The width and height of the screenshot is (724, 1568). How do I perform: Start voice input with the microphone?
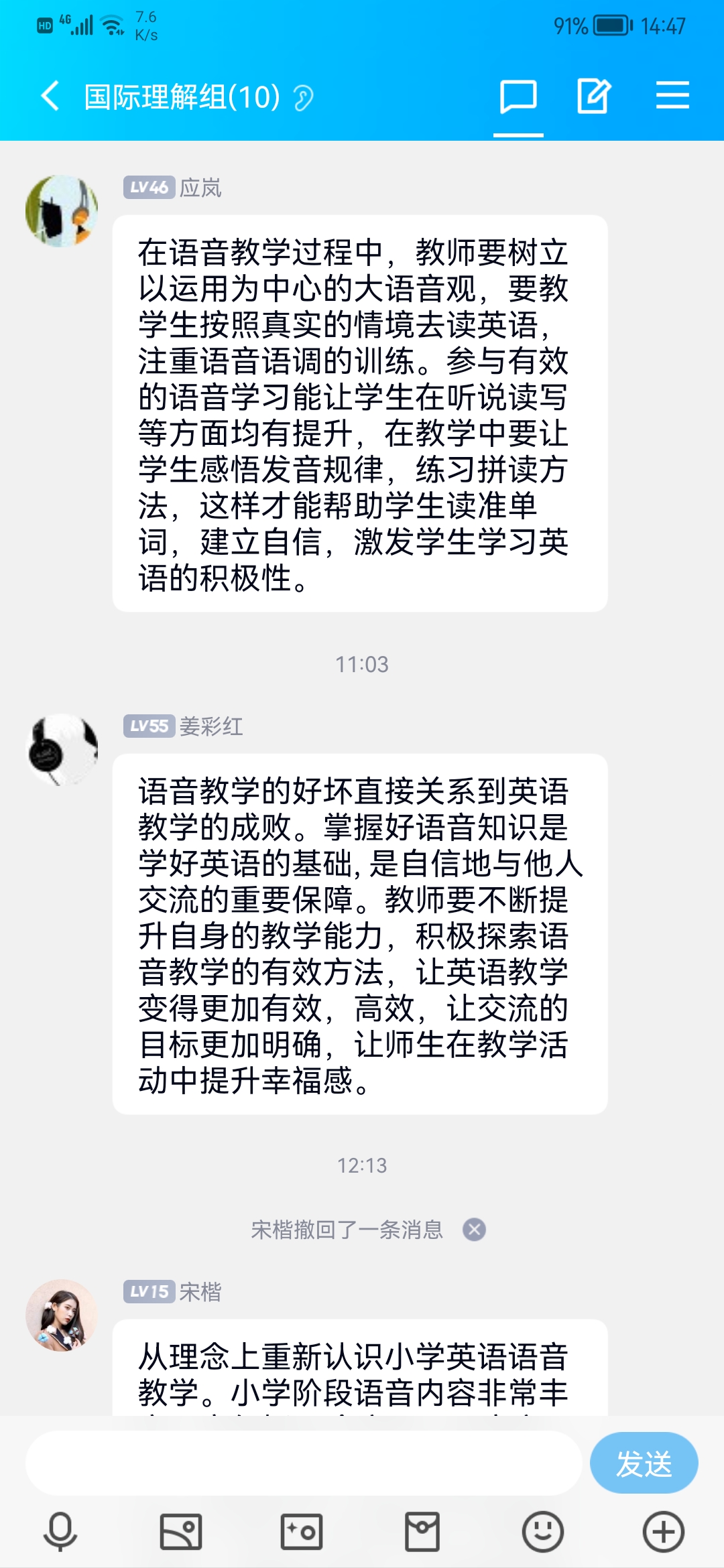(x=60, y=1532)
